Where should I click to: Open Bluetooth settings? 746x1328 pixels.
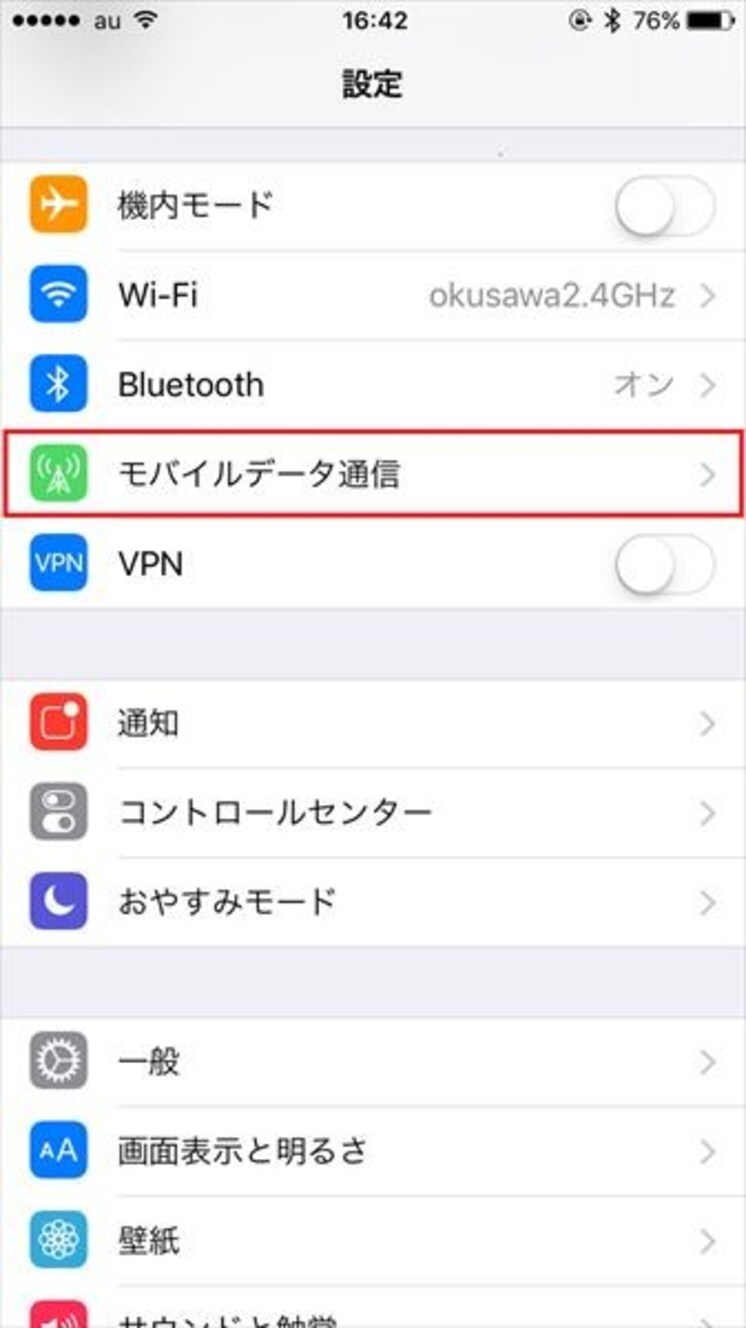coord(373,385)
